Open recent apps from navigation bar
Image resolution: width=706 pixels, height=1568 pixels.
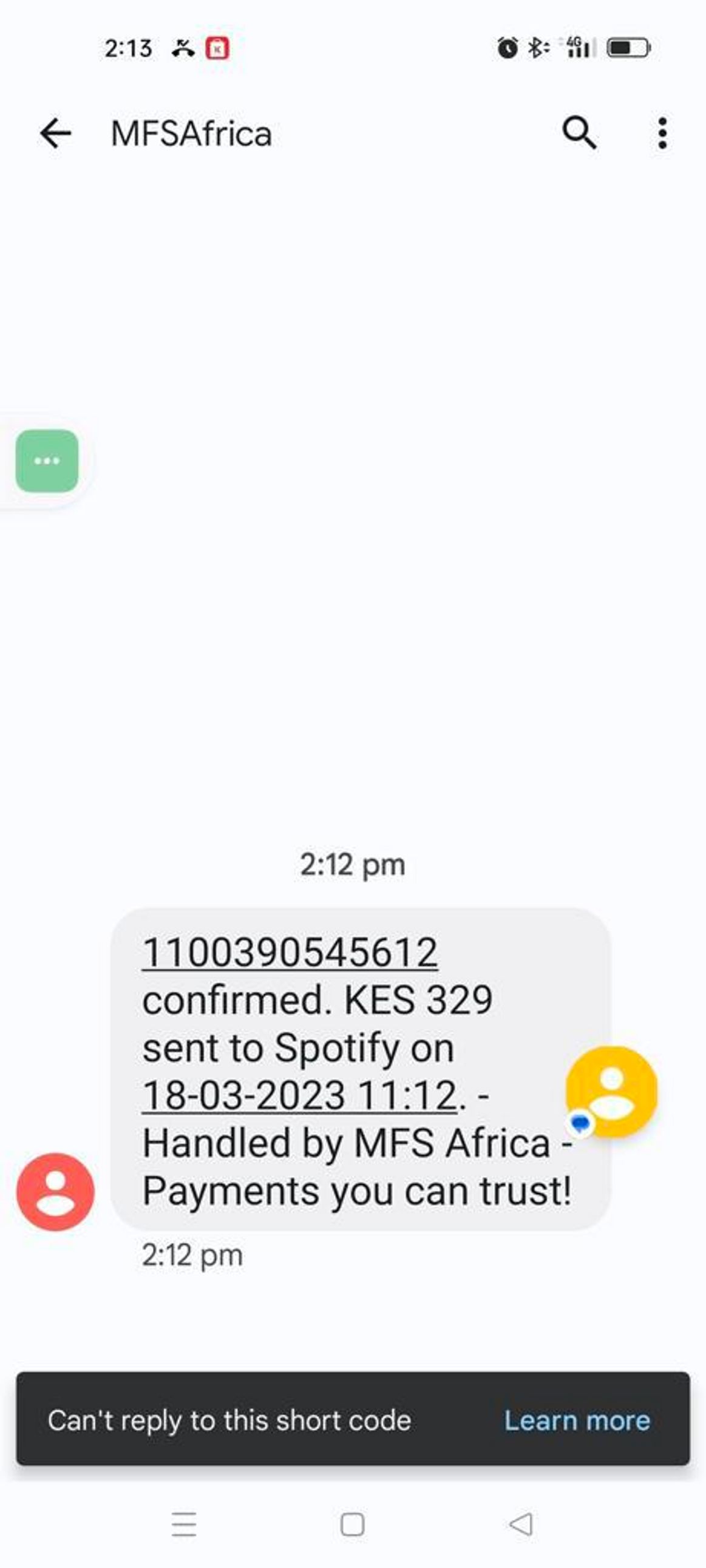pos(184,1524)
